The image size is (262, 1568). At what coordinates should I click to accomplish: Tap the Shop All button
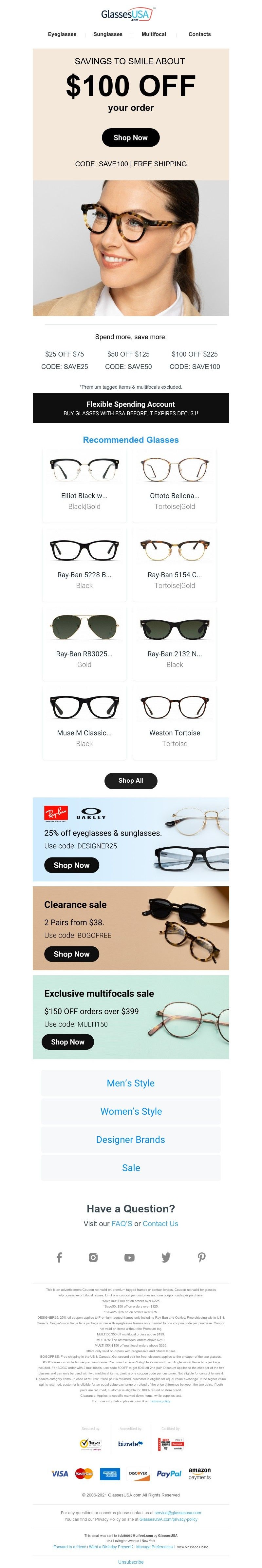131,780
